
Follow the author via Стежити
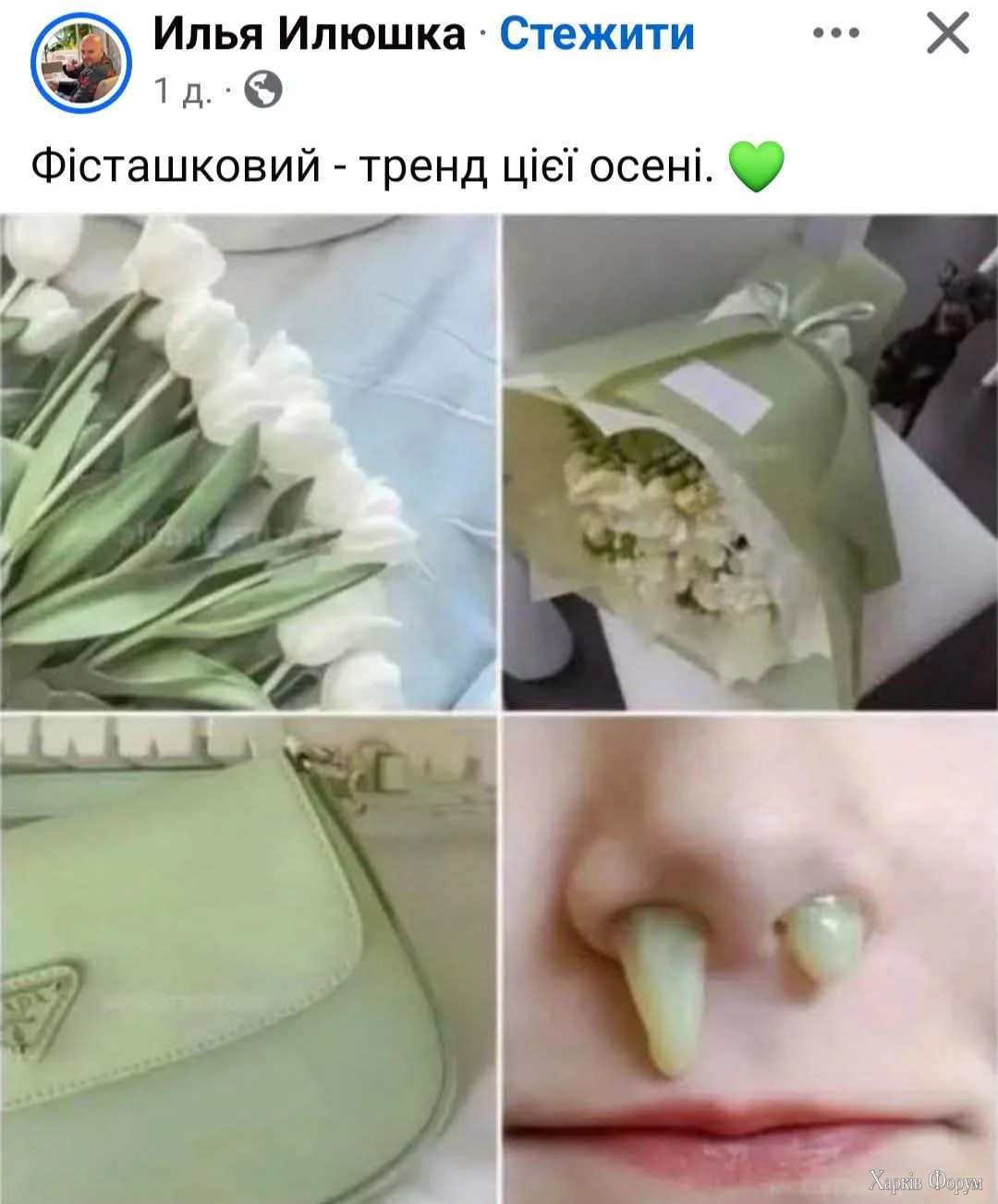[x=597, y=35]
